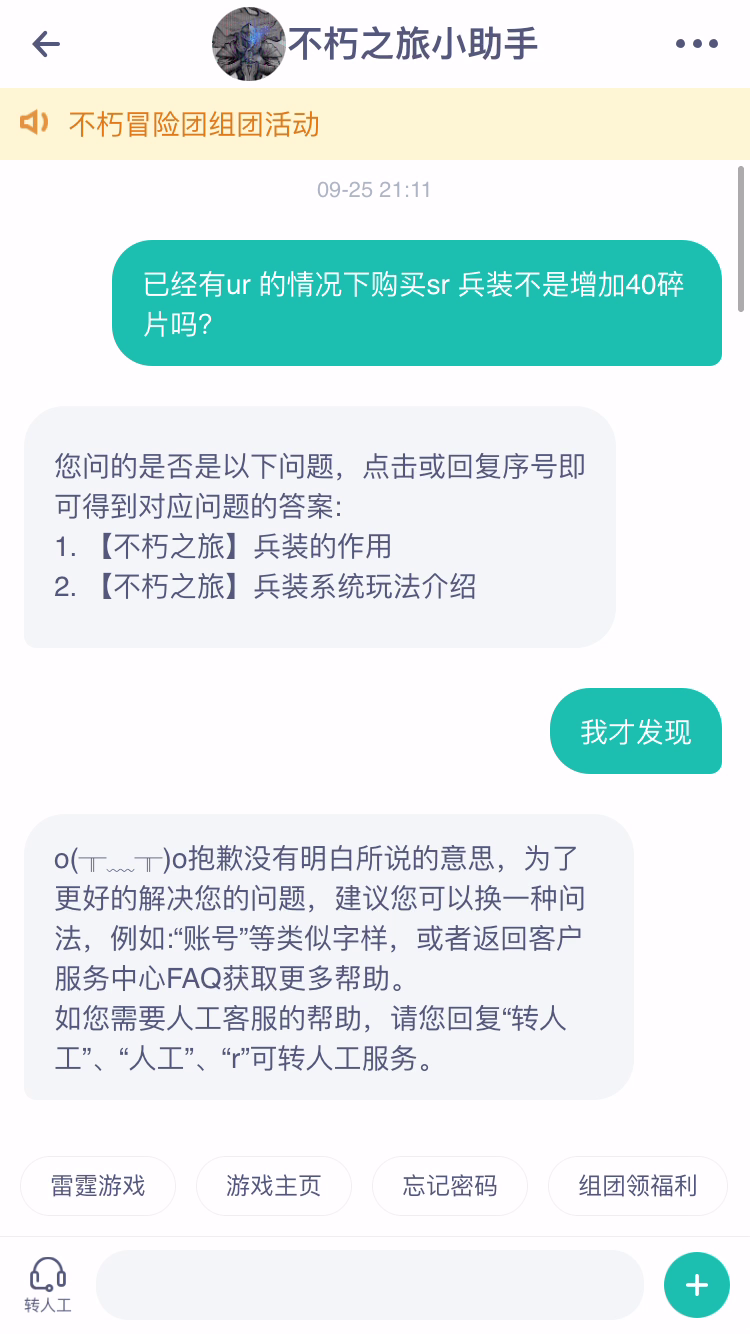Image resolution: width=750 pixels, height=1334 pixels.
Task: Focus the message input field
Action: (370, 1285)
